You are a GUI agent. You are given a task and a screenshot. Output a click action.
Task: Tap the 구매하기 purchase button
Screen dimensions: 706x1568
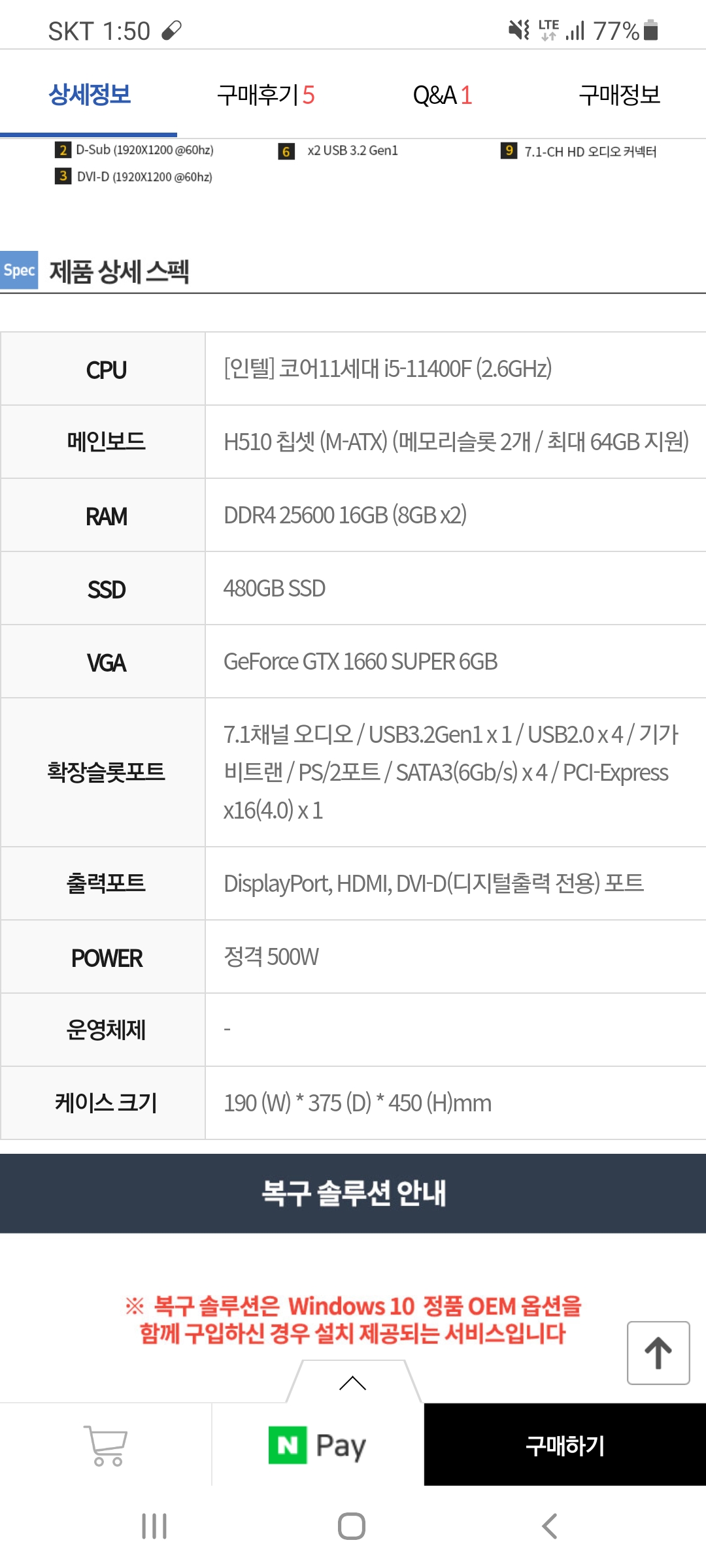pos(565,1445)
